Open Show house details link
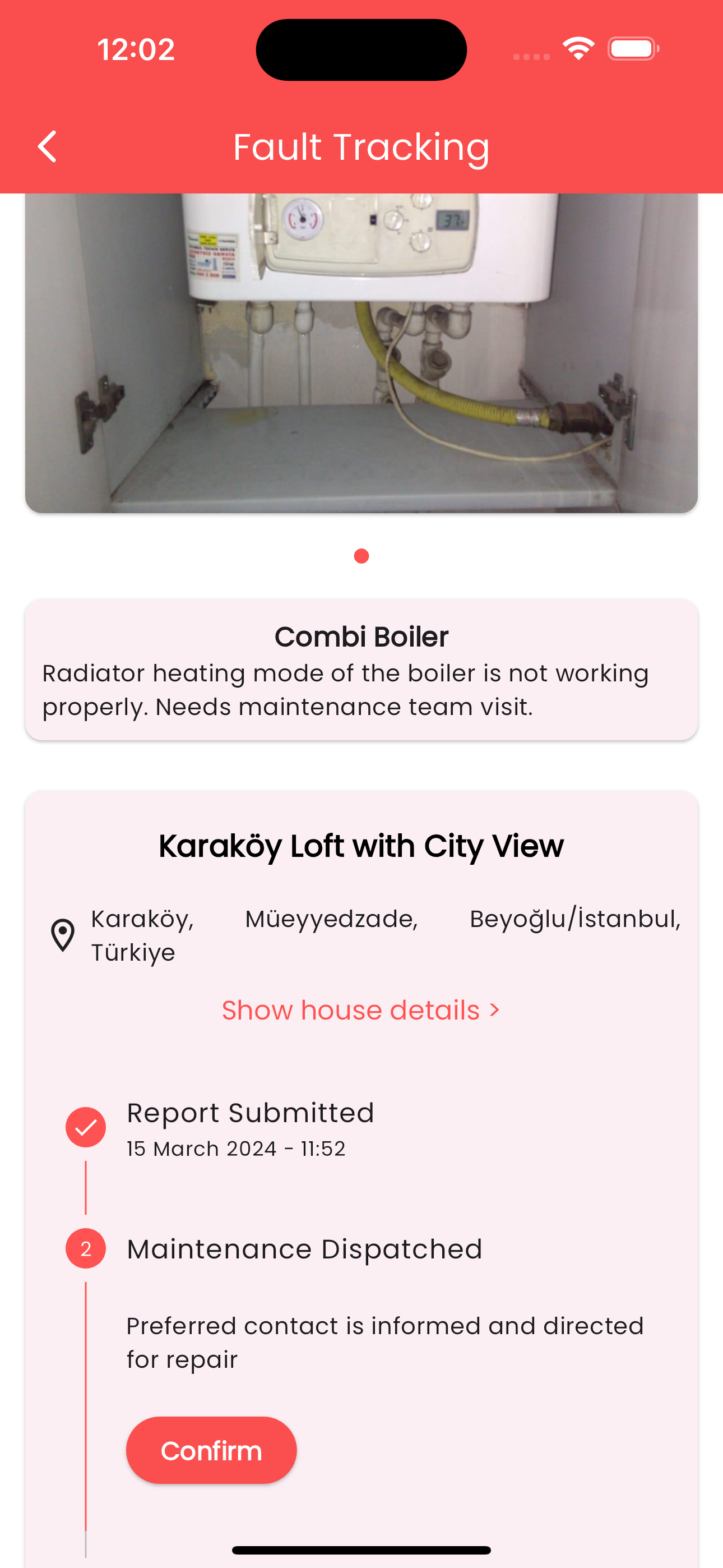This screenshot has width=723, height=1568. coord(361,1011)
